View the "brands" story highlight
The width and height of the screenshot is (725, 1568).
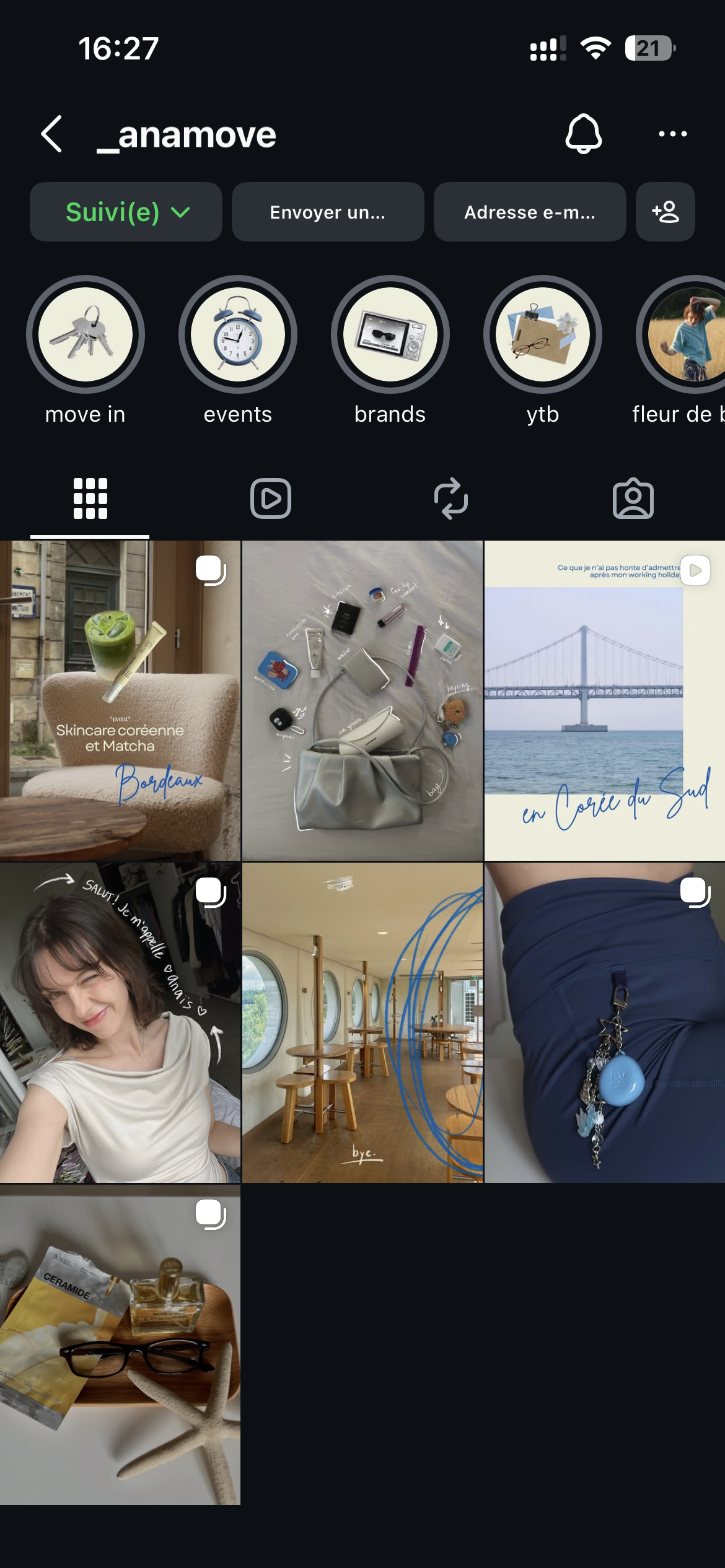coord(390,334)
